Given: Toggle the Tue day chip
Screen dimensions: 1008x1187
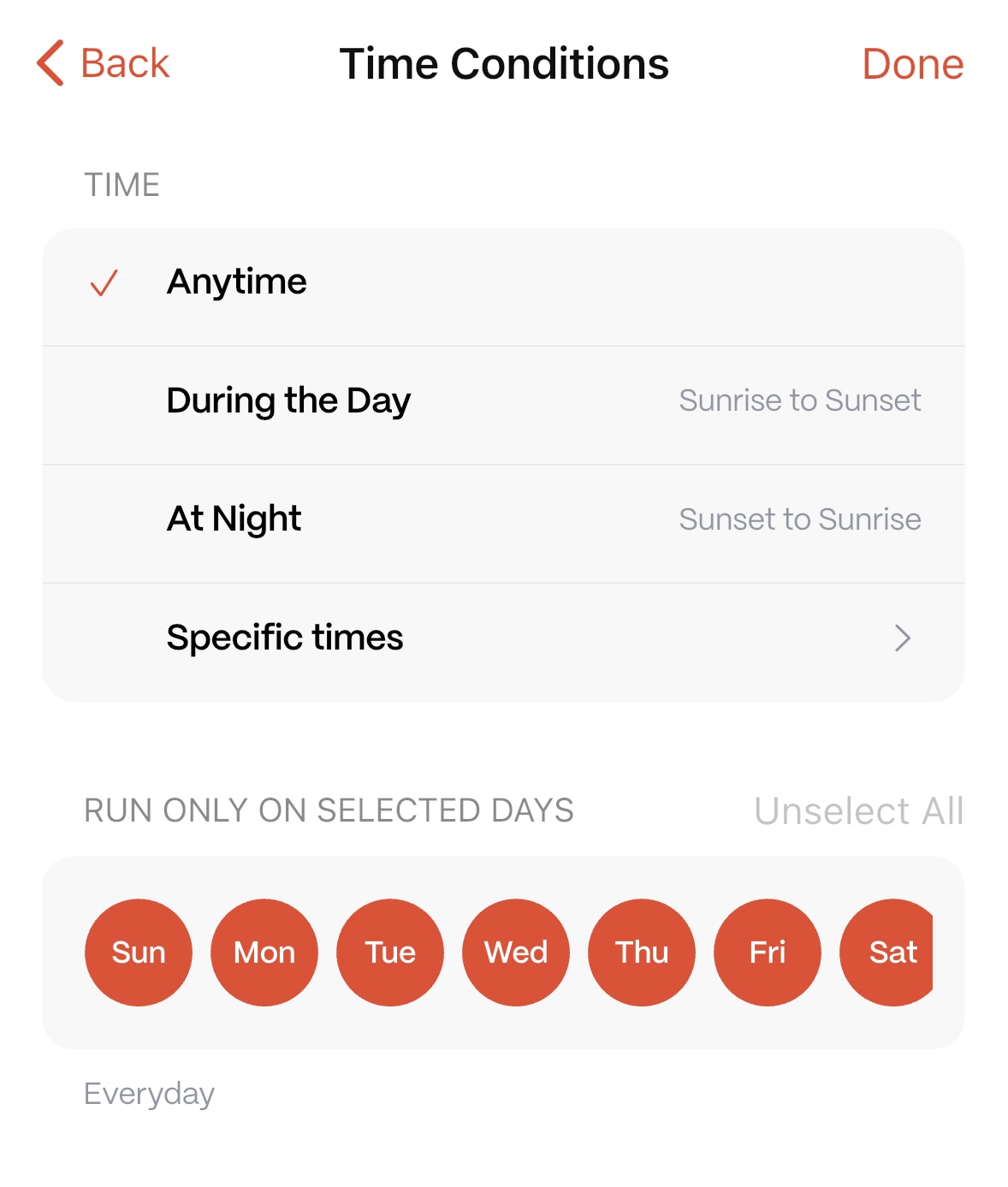Looking at the screenshot, I should click(x=390, y=953).
